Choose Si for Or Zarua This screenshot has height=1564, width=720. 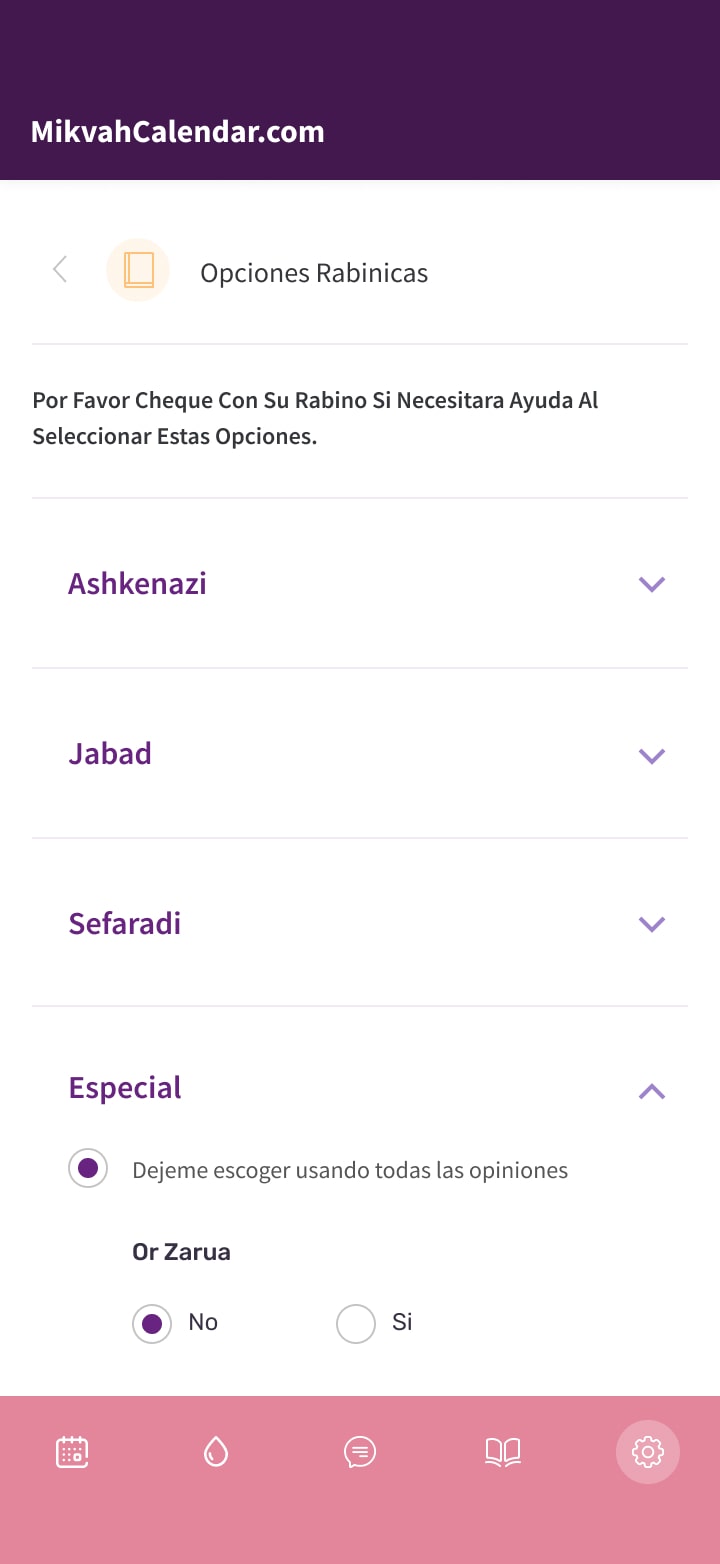click(356, 1324)
